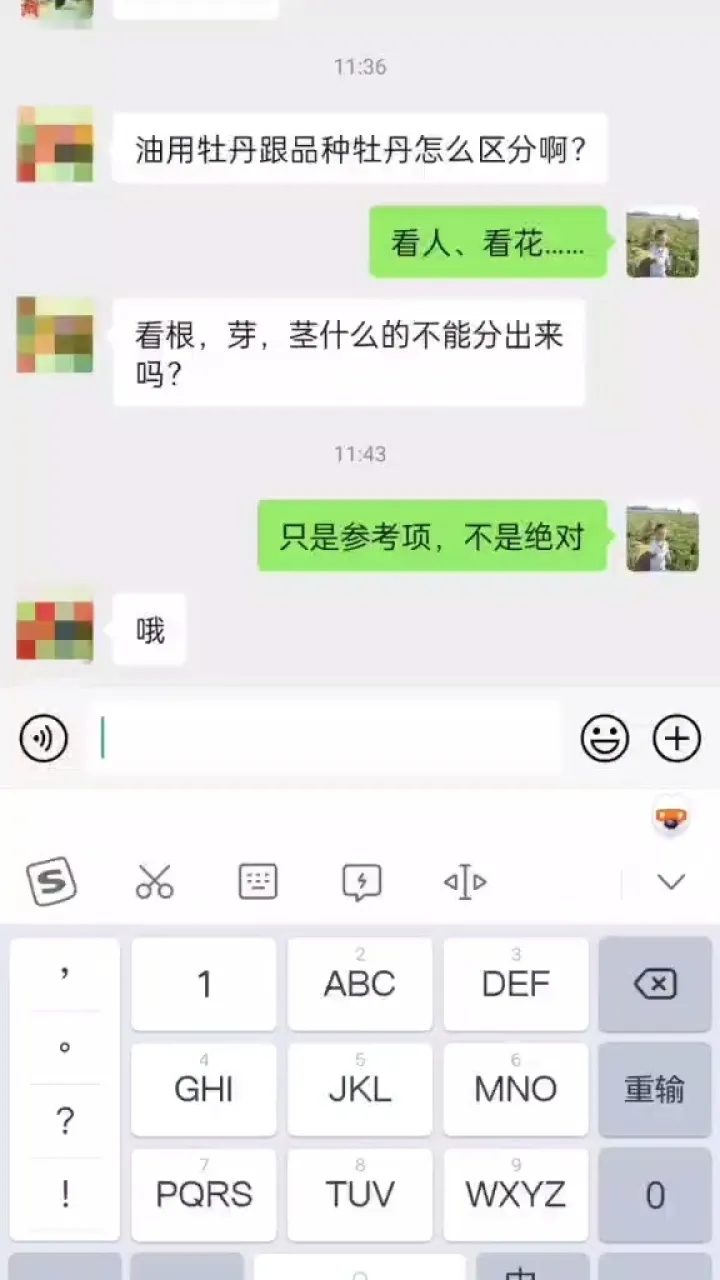Viewport: 720px width, 1280px height.
Task: Switch keyboard layout via keyboard icon
Action: pos(258,882)
